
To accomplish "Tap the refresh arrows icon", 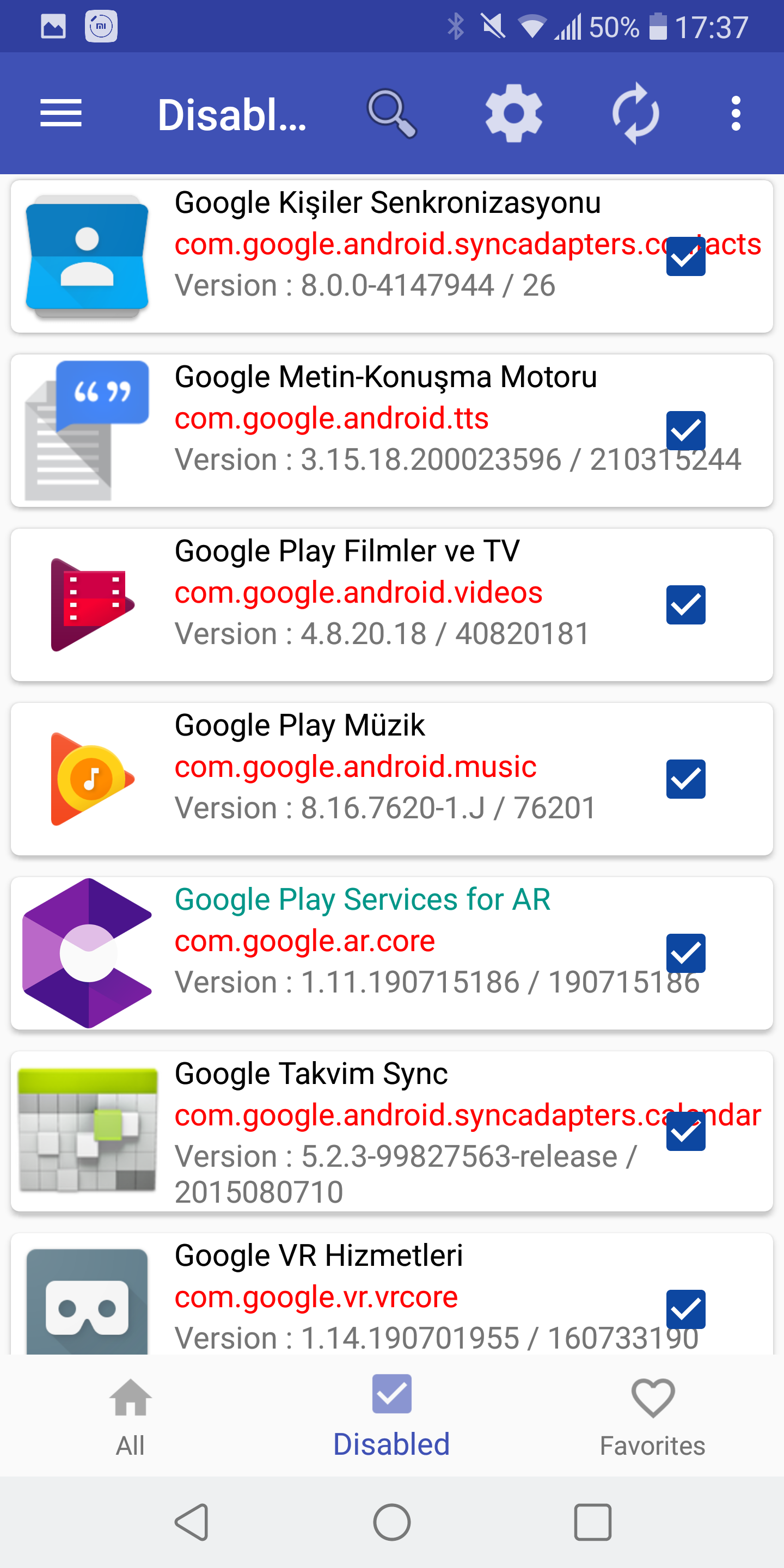I will [x=635, y=113].
